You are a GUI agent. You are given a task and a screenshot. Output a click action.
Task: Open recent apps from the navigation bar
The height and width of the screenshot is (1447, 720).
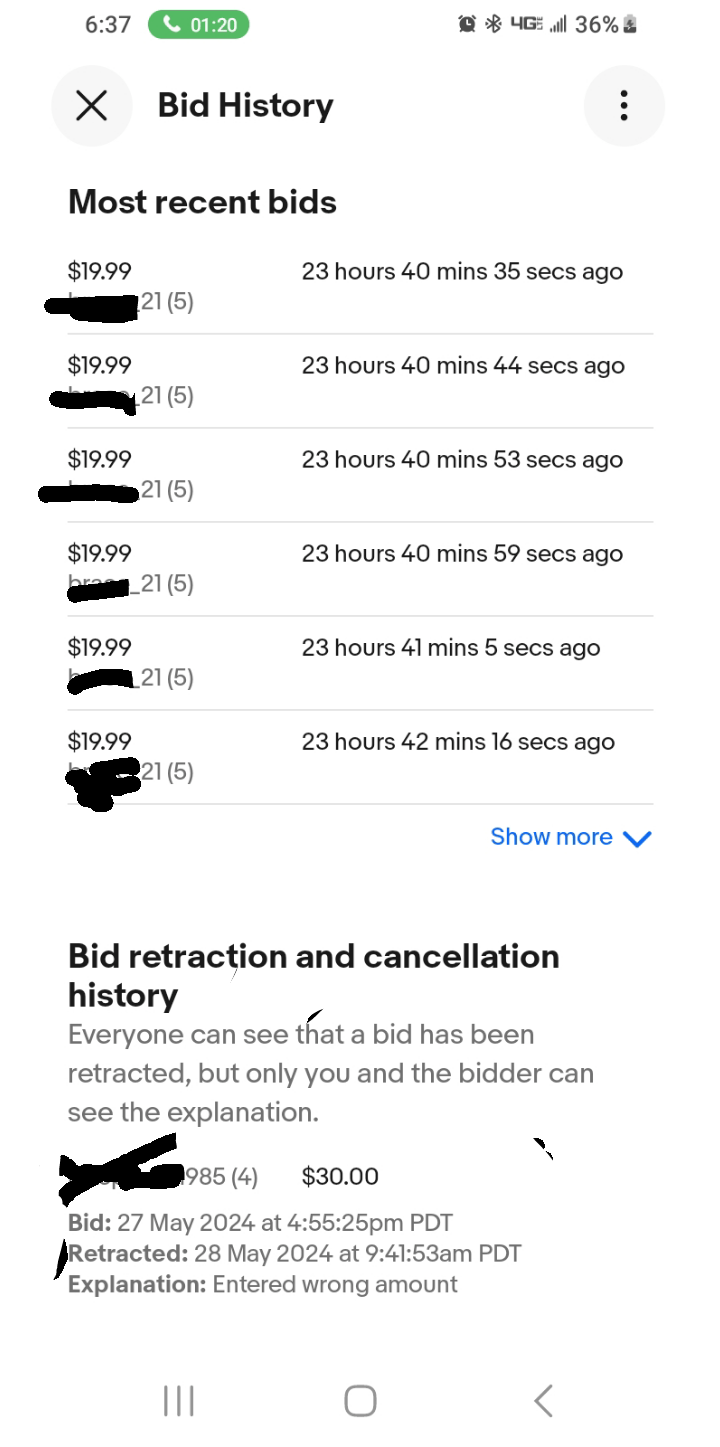[178, 1400]
